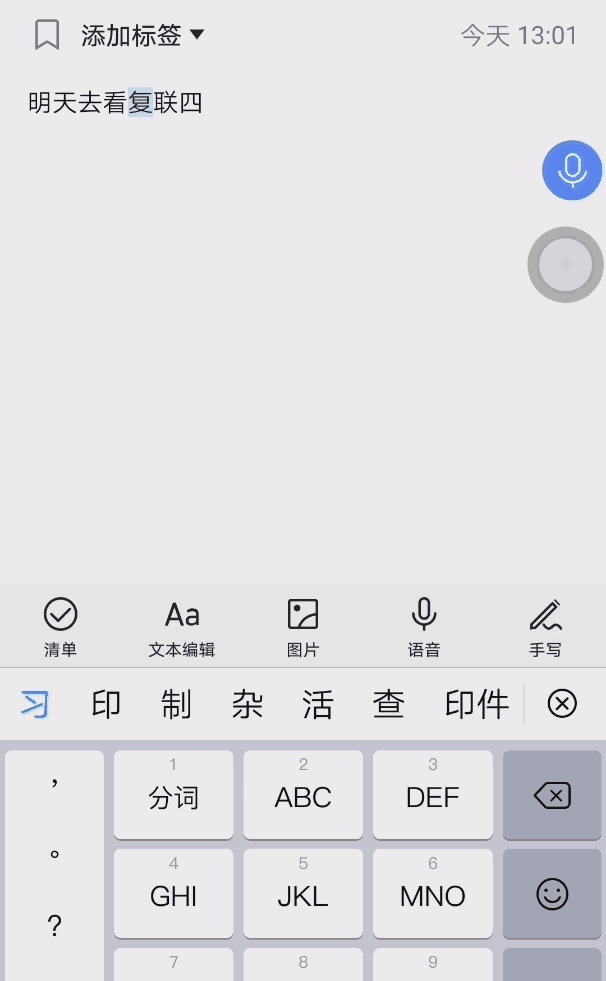Screen dimensions: 606x981
Task: Open the 清单 checklist tool
Action: (60, 627)
